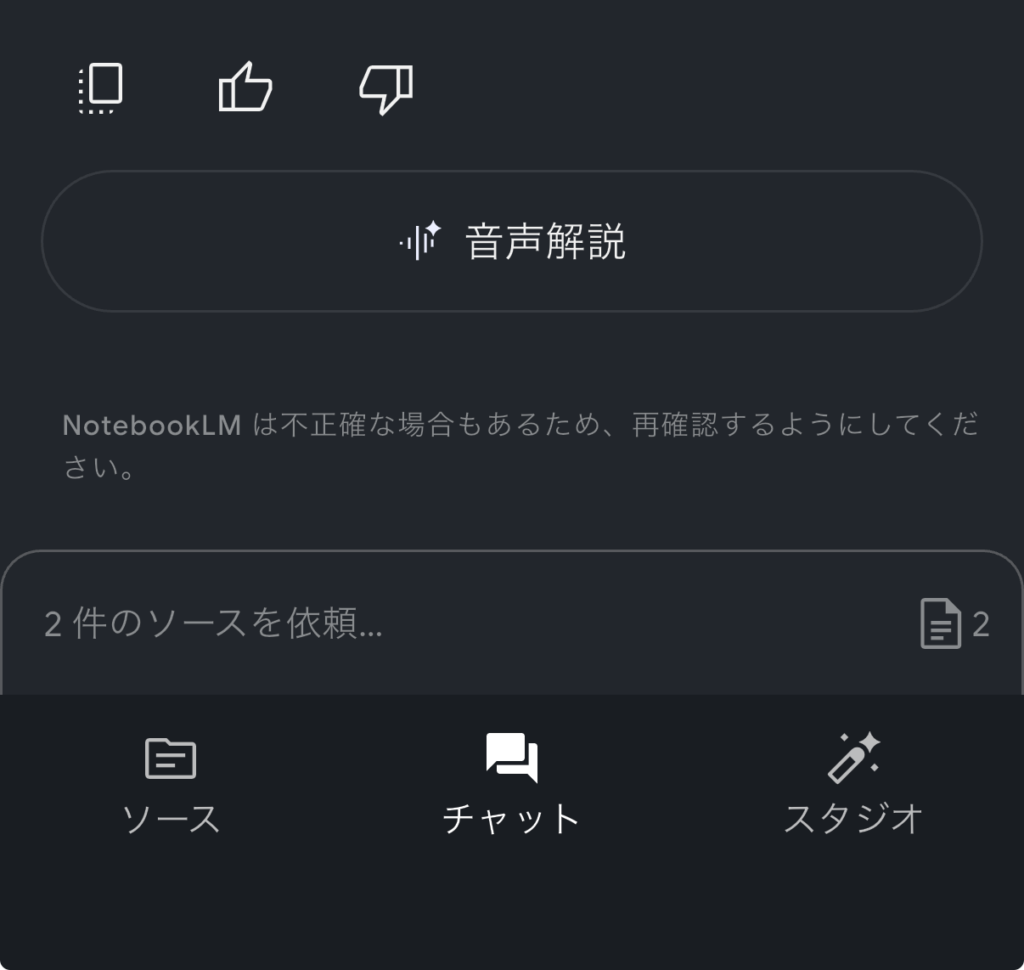Like the response with thumbs up

[x=245, y=88]
